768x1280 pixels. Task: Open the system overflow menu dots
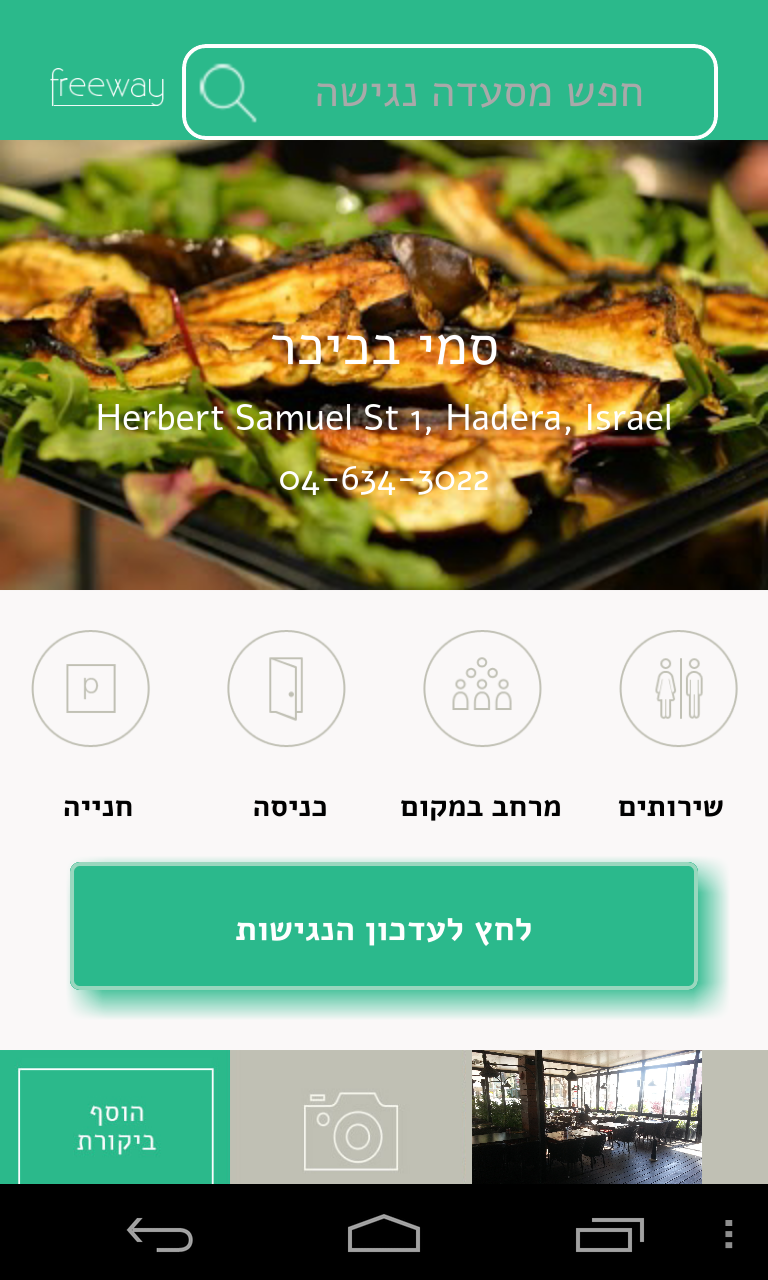tap(728, 1234)
